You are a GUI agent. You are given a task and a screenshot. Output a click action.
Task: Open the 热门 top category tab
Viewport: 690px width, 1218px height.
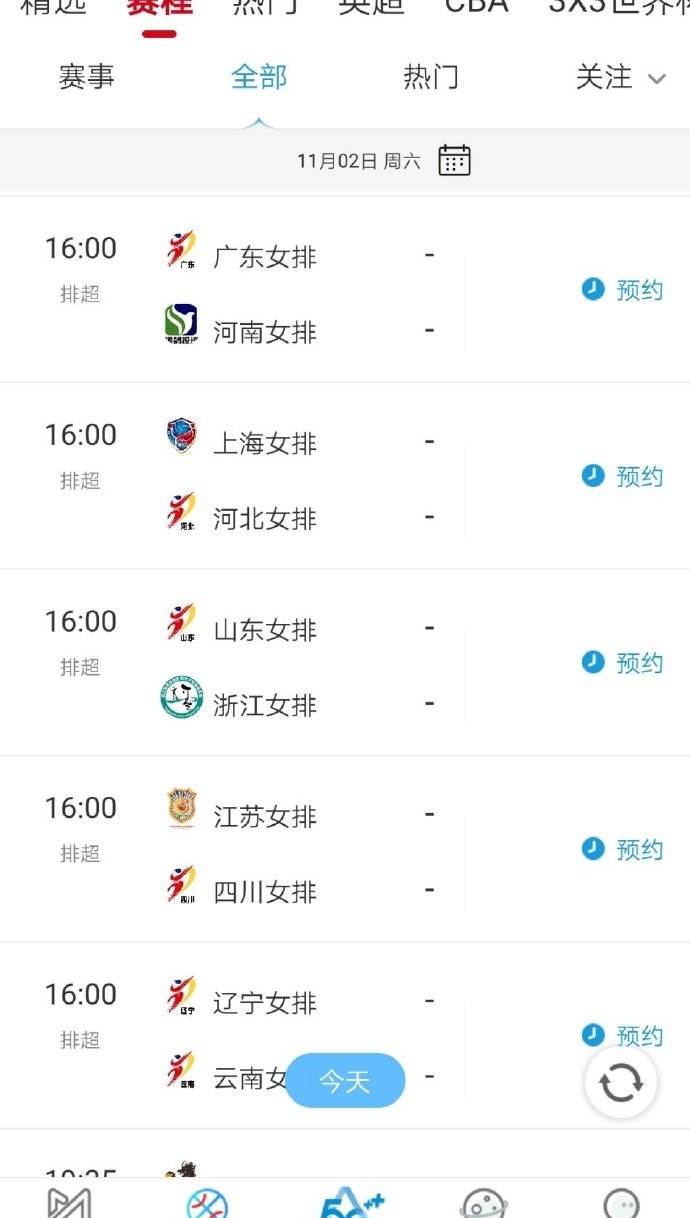[x=266, y=6]
